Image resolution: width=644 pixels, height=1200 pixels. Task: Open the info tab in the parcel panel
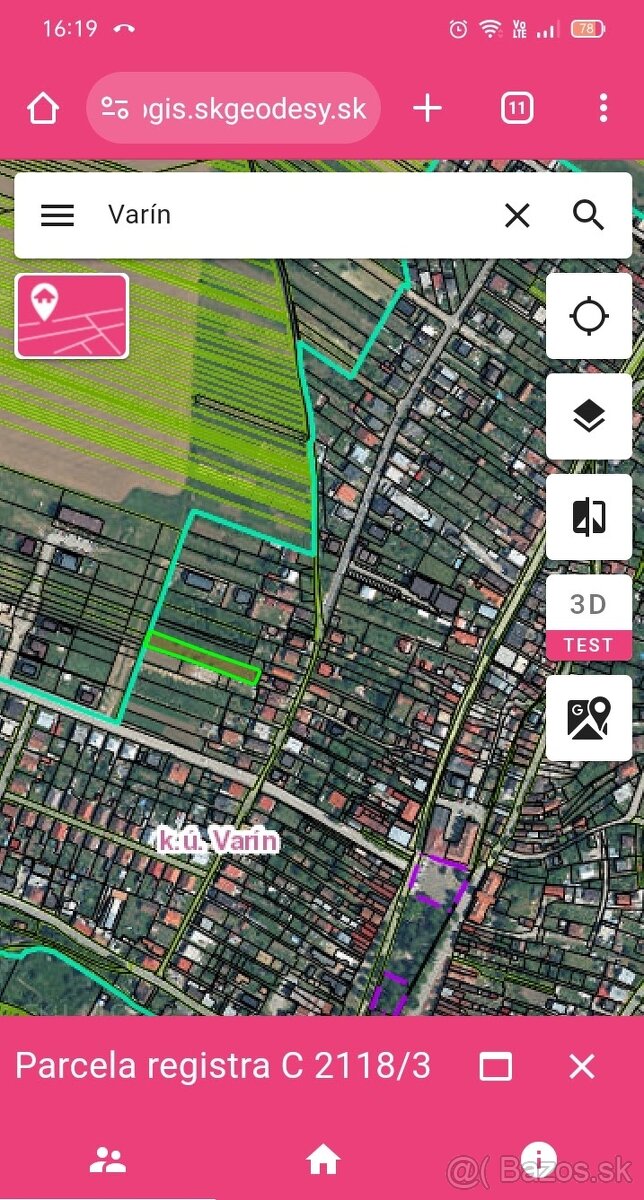(538, 1160)
